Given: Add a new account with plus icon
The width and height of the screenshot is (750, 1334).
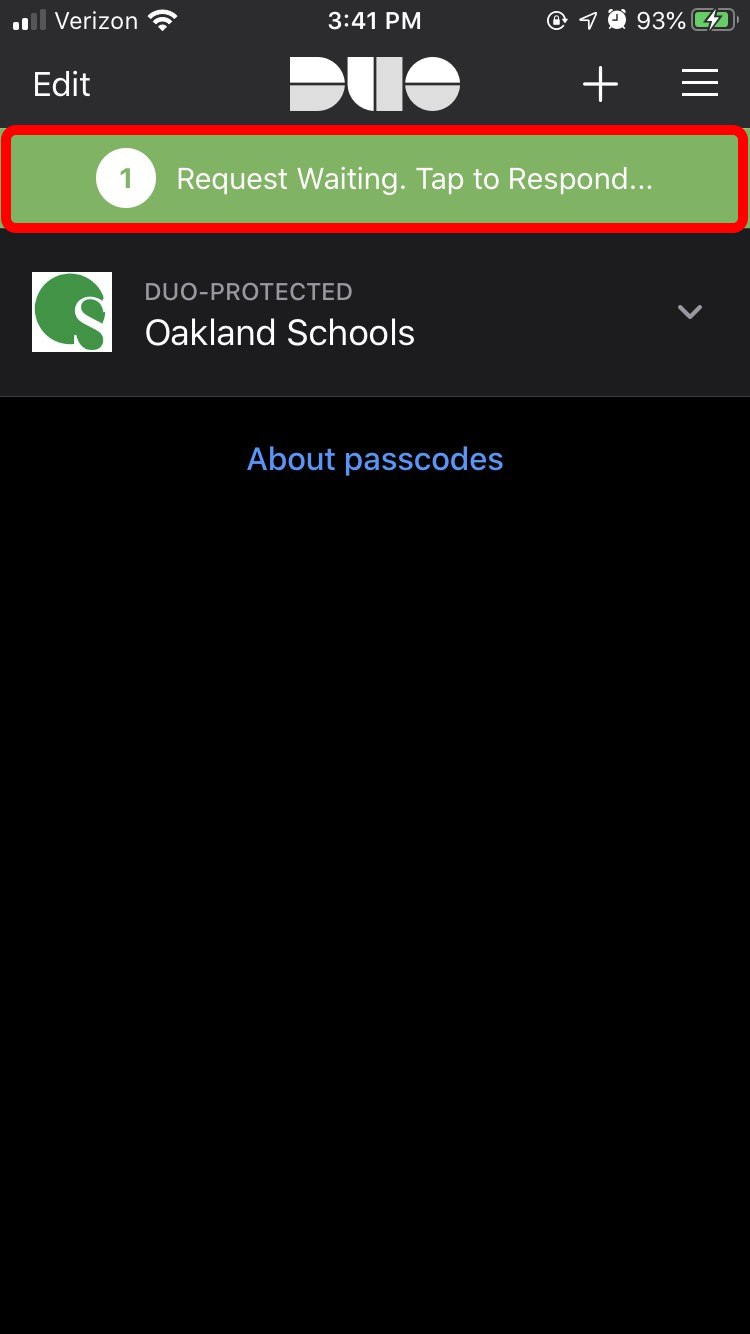Looking at the screenshot, I should pos(600,84).
